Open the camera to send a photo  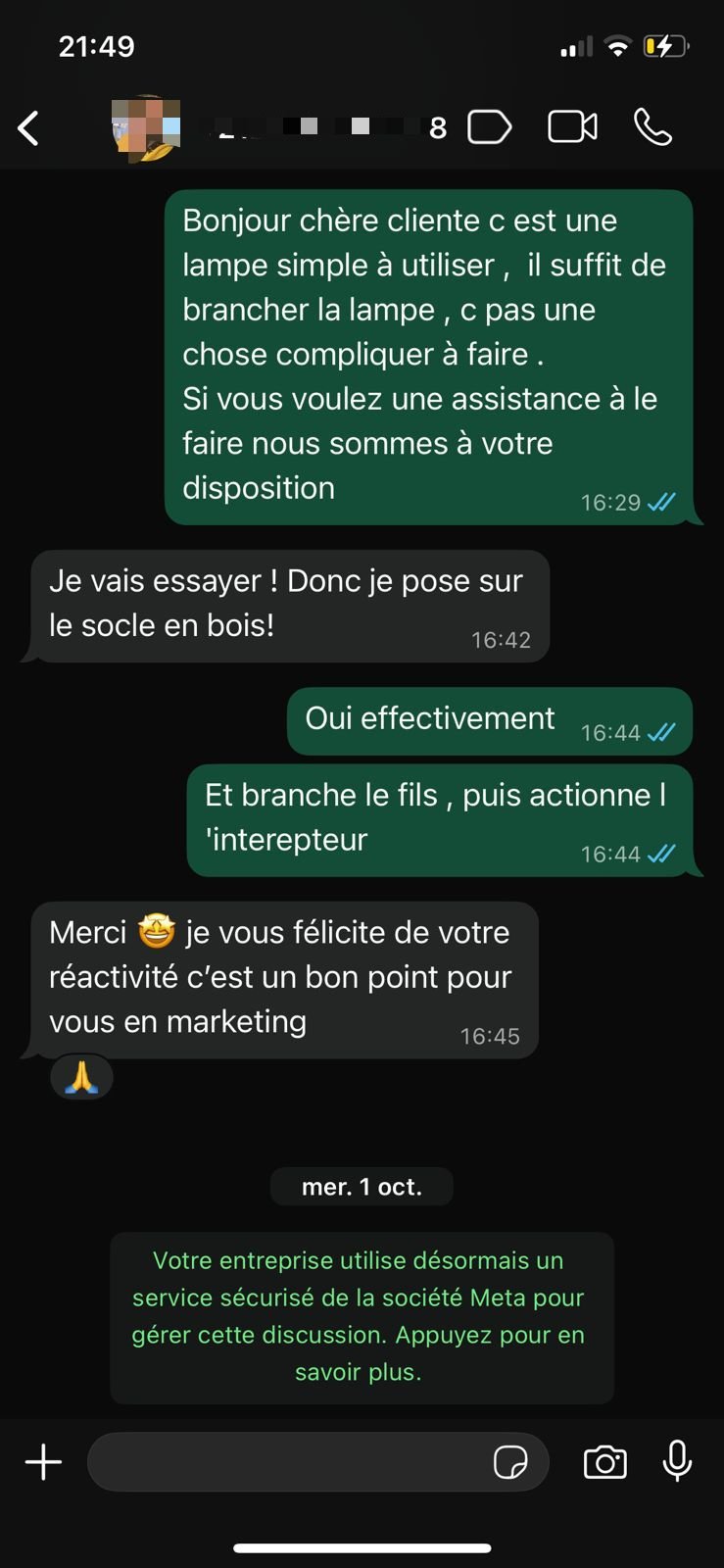pos(604,1462)
